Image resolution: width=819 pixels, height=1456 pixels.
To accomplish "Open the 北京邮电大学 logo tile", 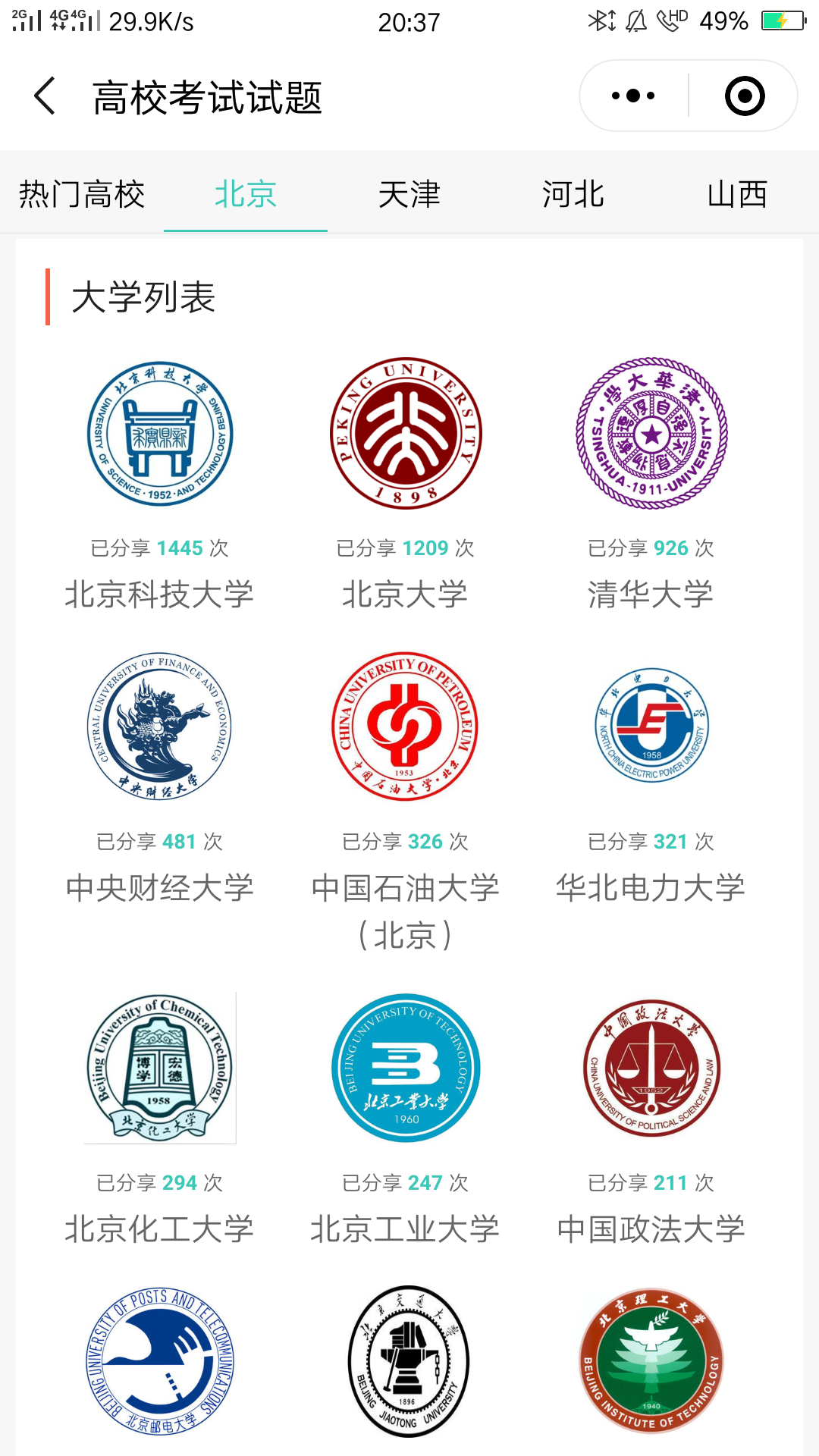I will point(159,1361).
